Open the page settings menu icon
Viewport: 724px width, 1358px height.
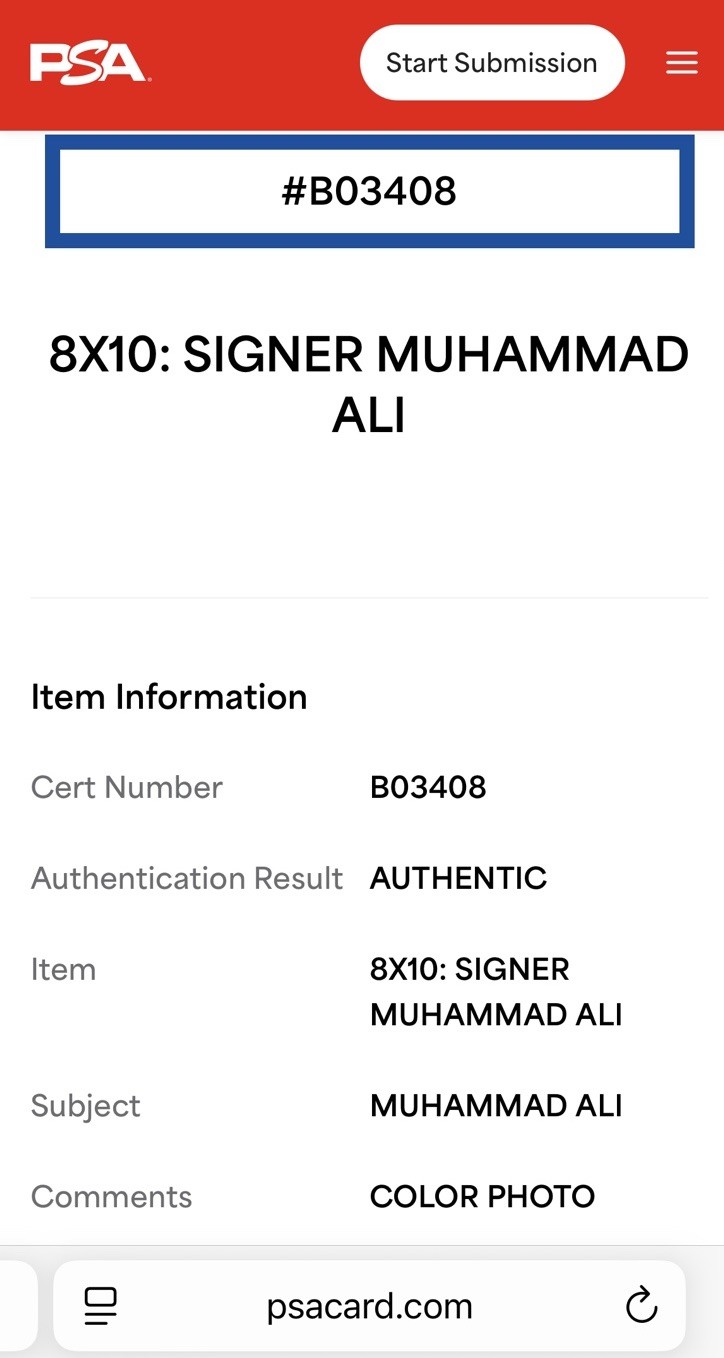coord(101,1305)
